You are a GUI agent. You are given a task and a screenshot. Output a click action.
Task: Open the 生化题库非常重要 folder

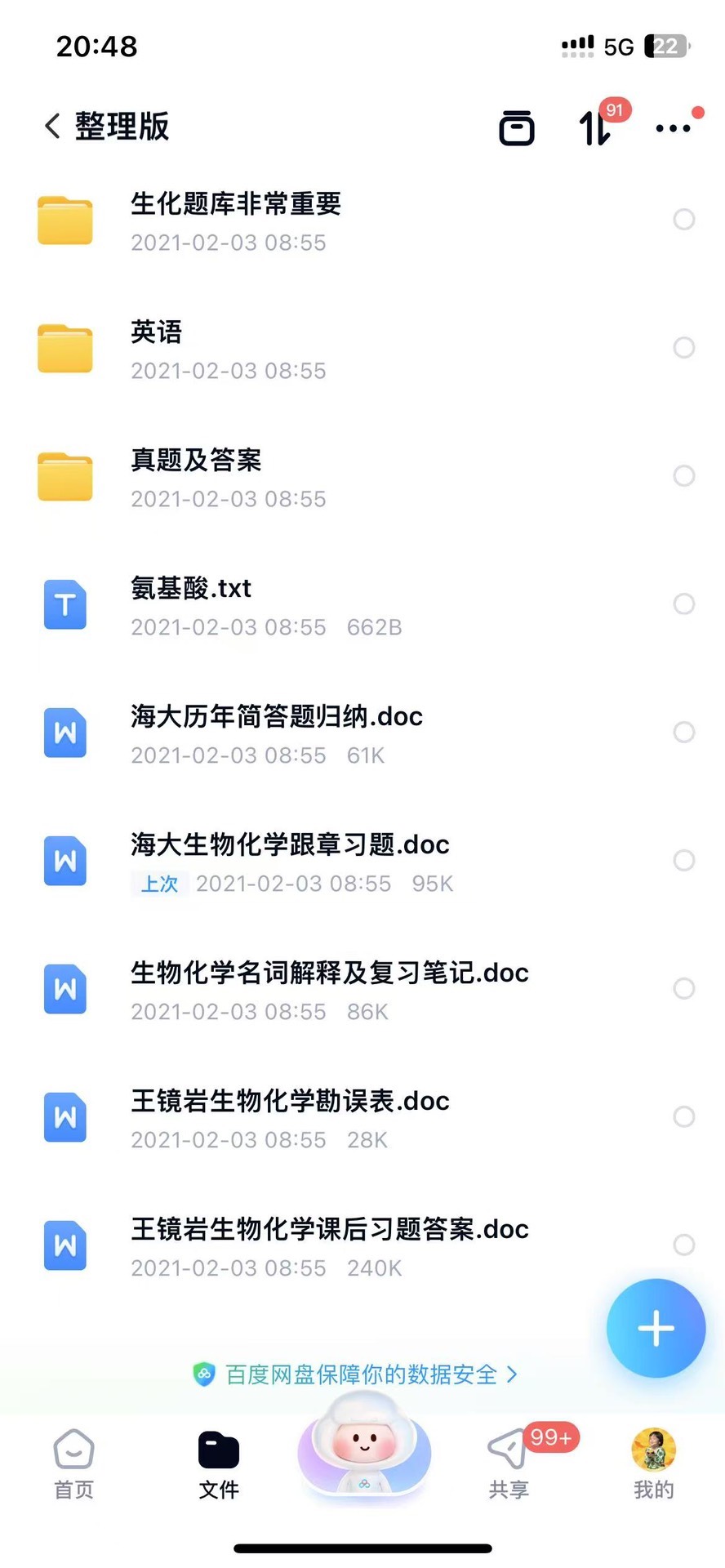click(x=362, y=220)
